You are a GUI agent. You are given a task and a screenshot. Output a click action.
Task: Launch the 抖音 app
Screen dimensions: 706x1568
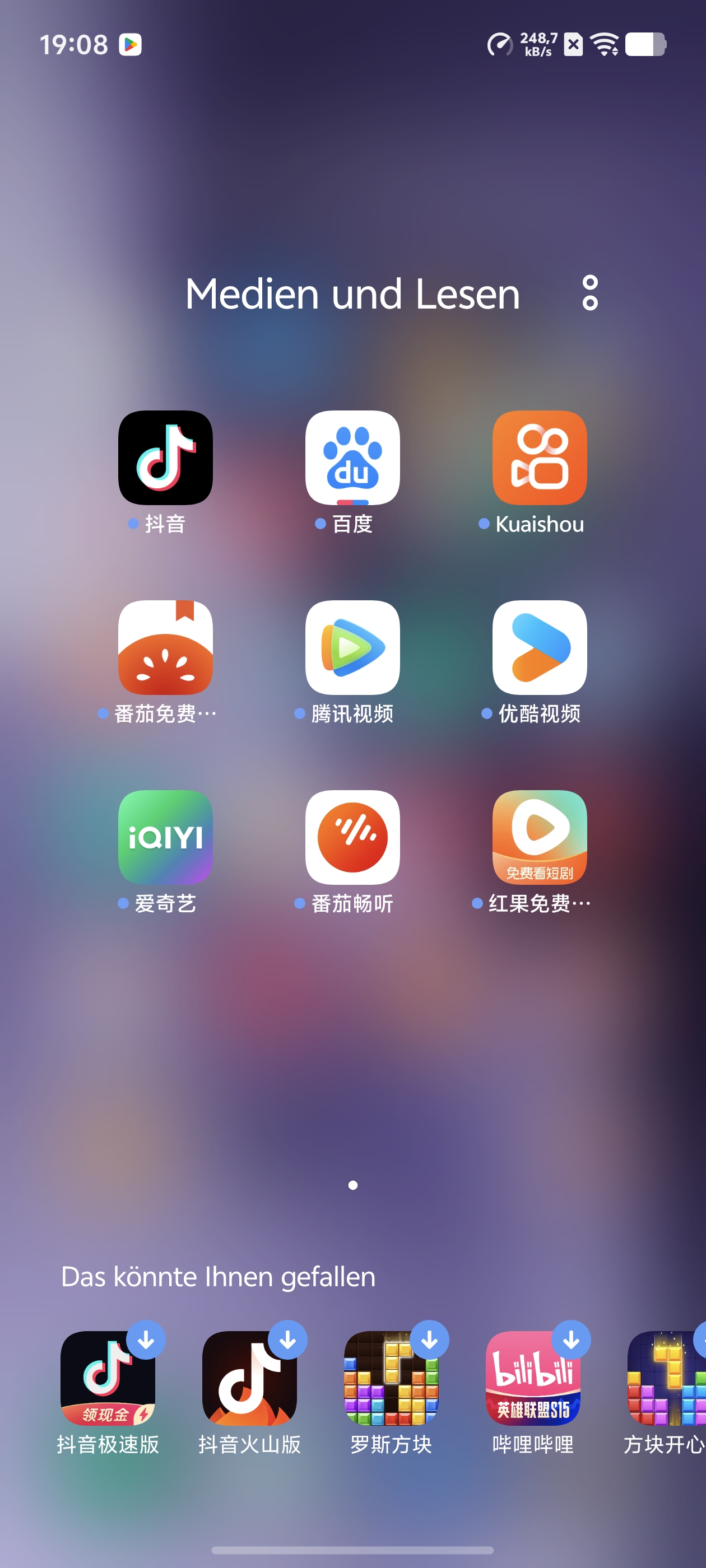point(165,458)
